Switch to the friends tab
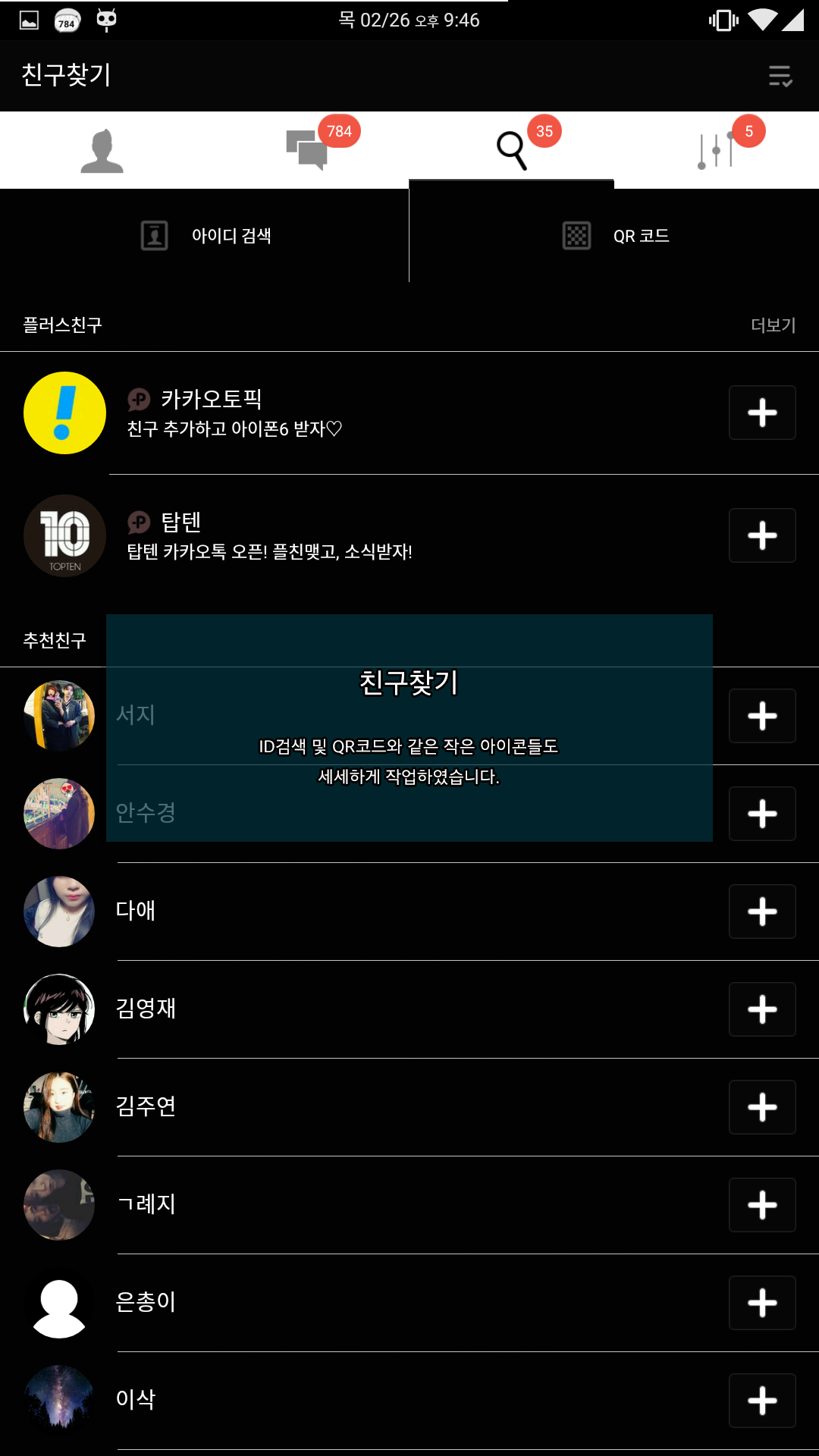The height and width of the screenshot is (1456, 819). coord(102,150)
